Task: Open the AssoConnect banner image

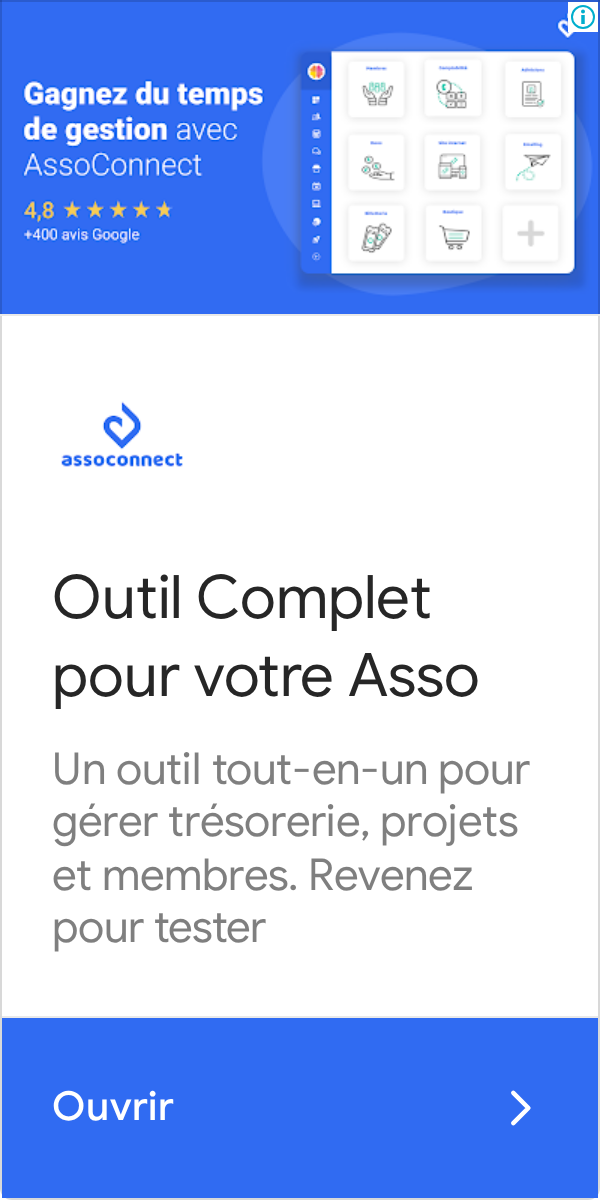Action: pos(300,157)
